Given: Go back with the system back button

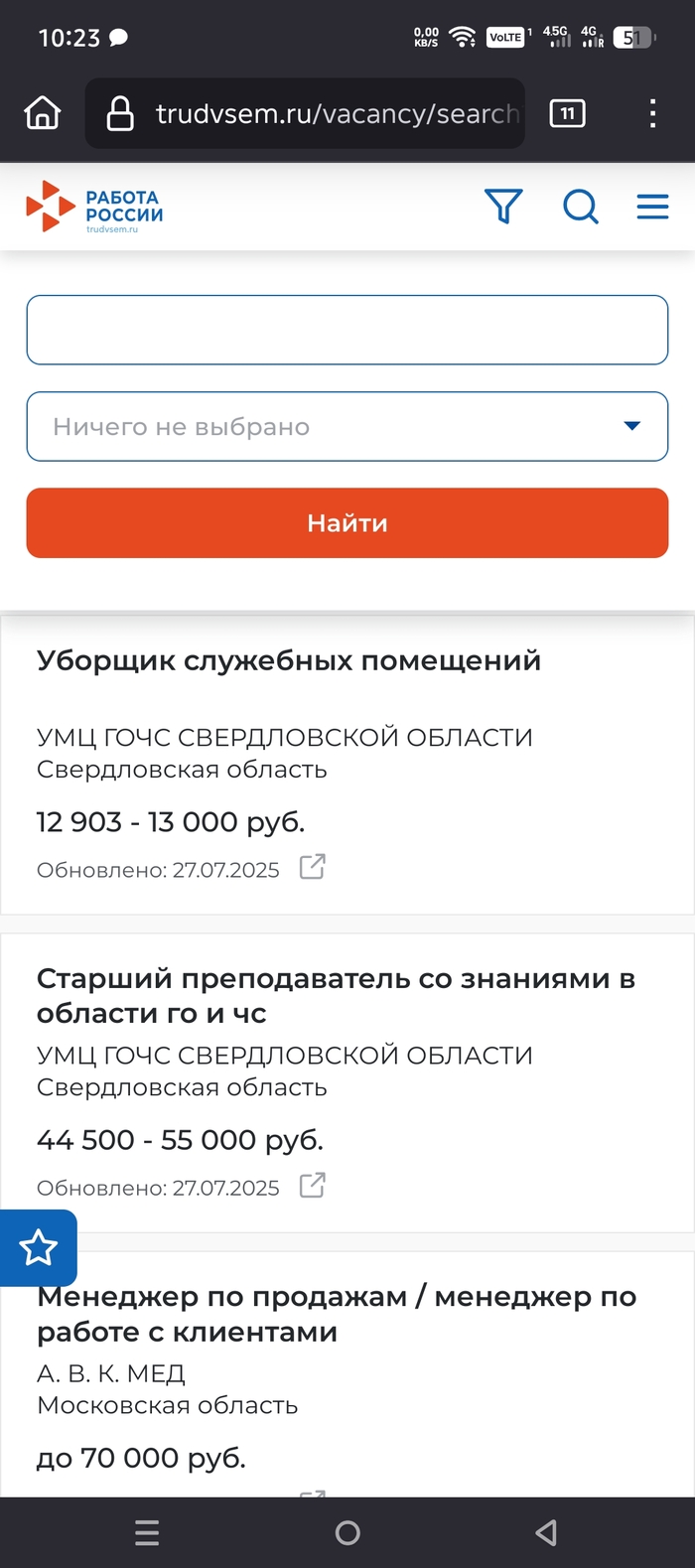Looking at the screenshot, I should tap(546, 1532).
